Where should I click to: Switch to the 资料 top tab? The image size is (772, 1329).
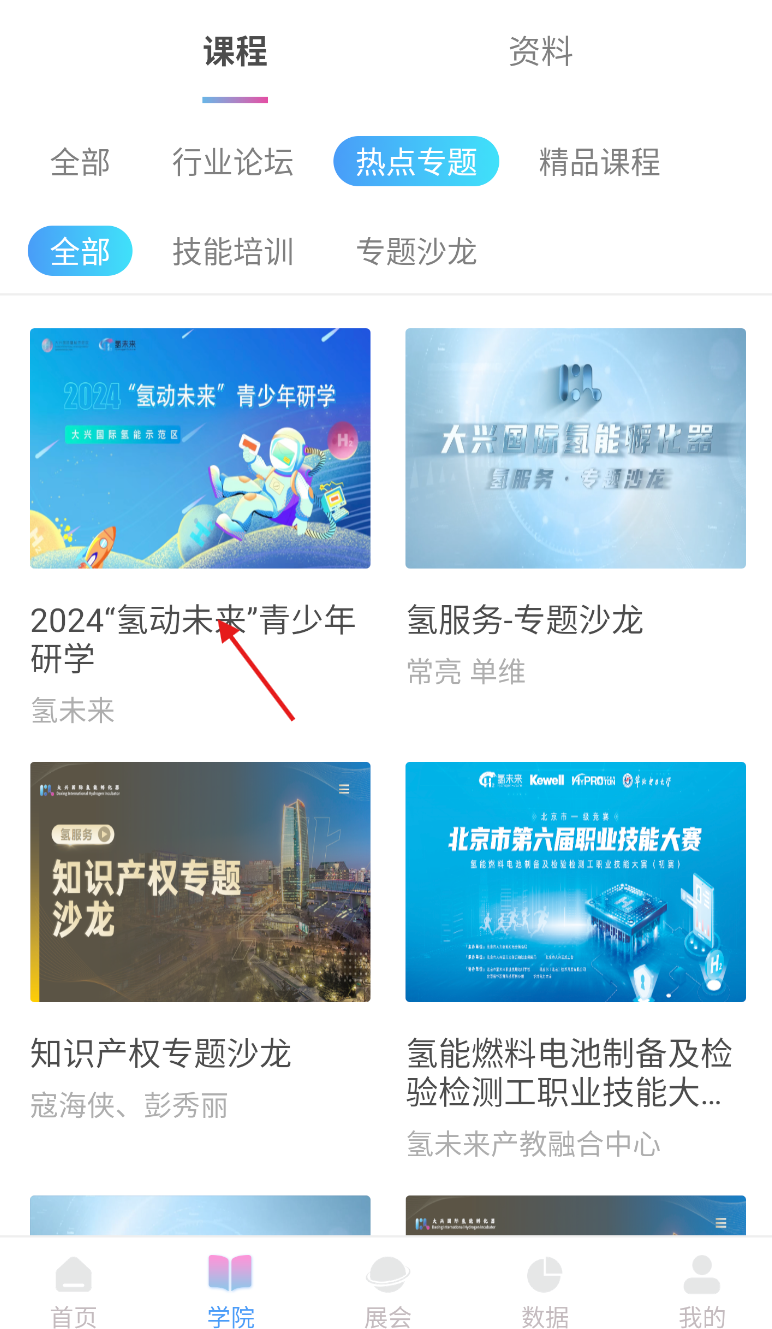tap(540, 52)
